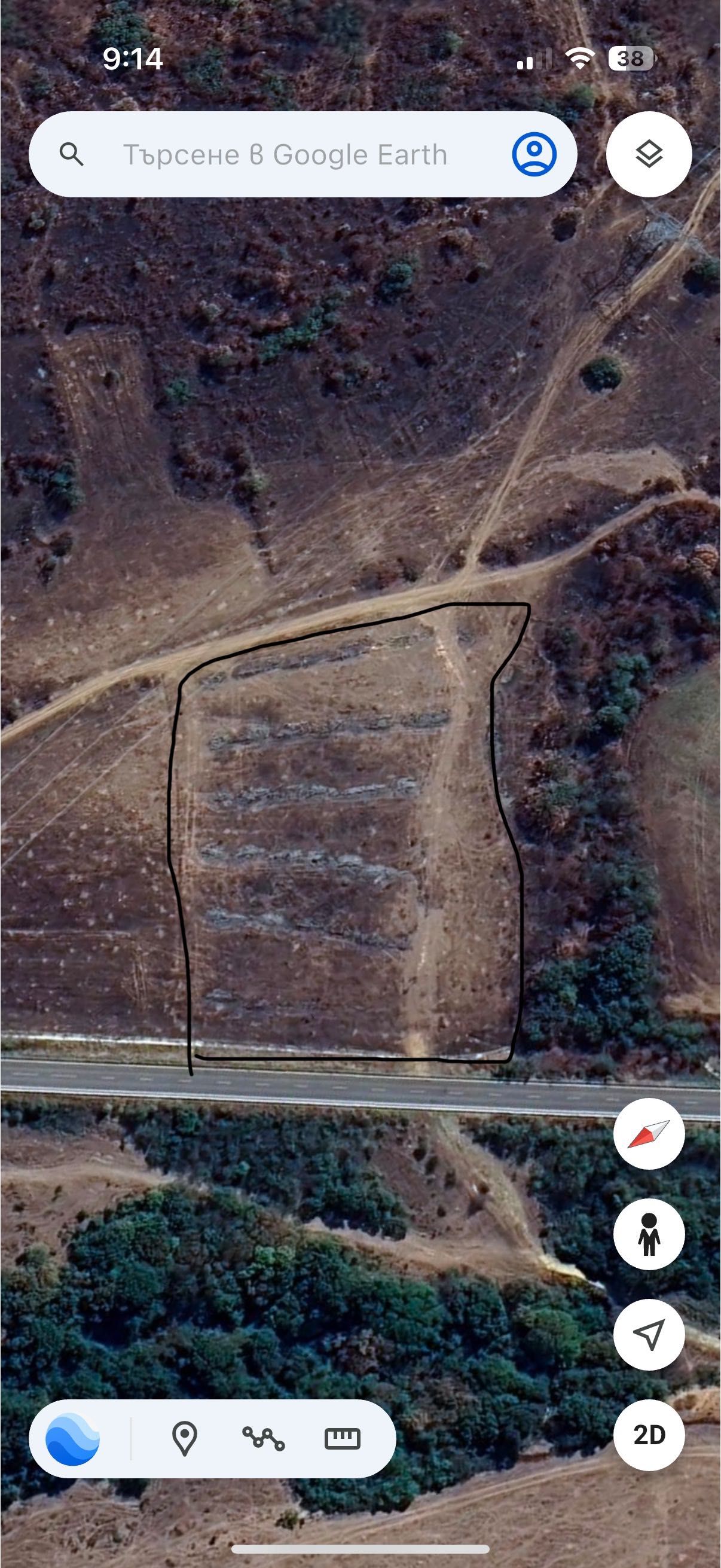This screenshot has width=721, height=1568.
Task: Open the ruler measure tool
Action: point(343,1438)
